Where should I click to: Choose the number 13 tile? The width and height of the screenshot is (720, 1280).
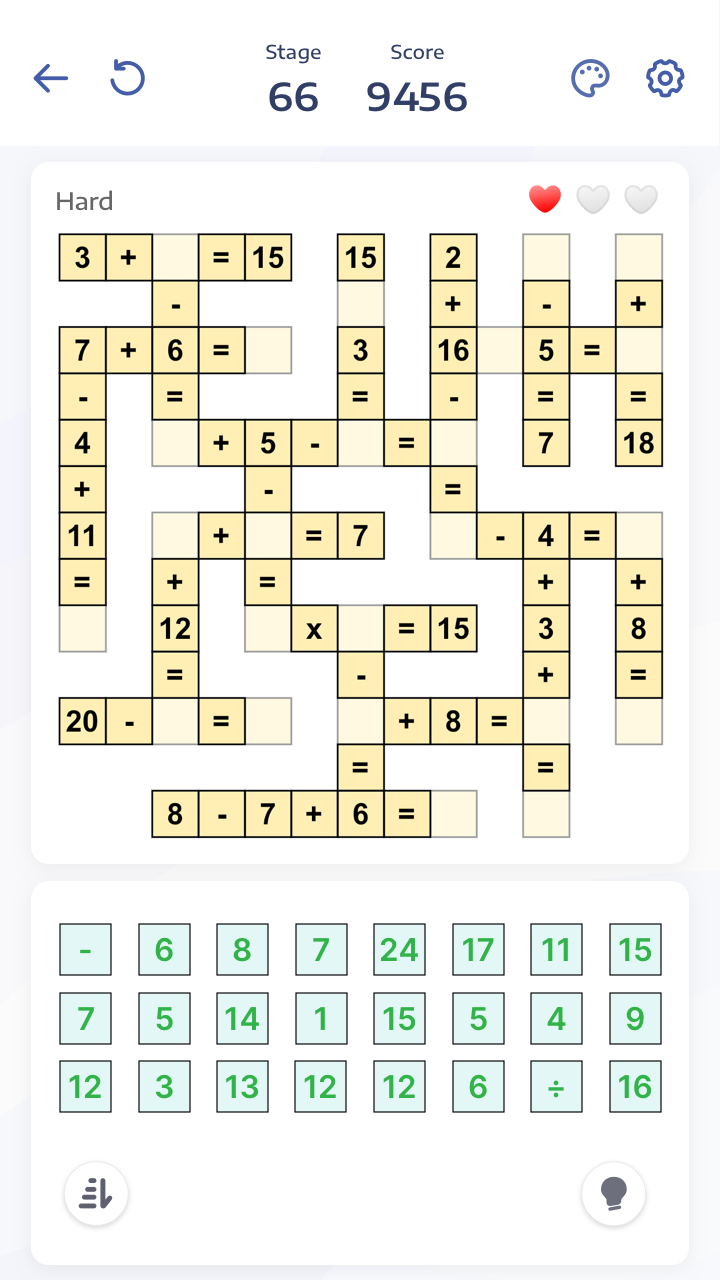[x=242, y=1087]
